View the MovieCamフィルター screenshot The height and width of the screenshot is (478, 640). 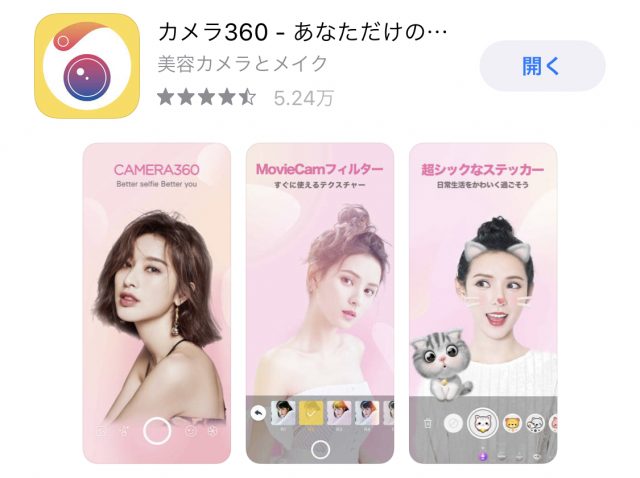click(x=320, y=303)
